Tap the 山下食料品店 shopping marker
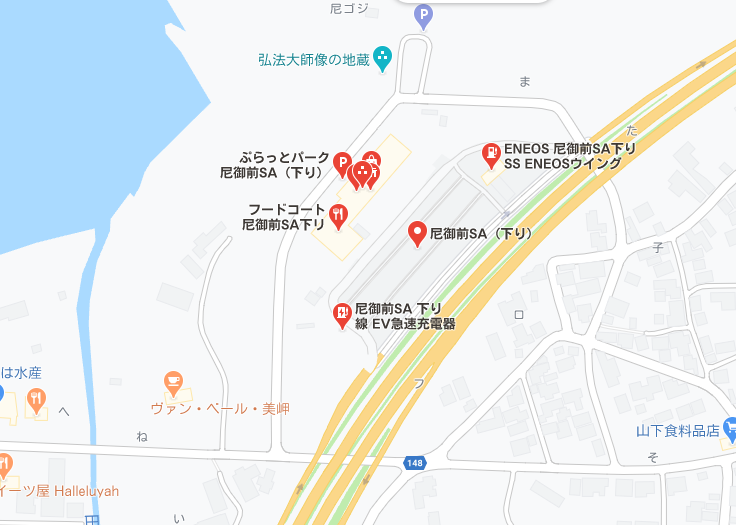The width and height of the screenshot is (736, 525). click(730, 428)
